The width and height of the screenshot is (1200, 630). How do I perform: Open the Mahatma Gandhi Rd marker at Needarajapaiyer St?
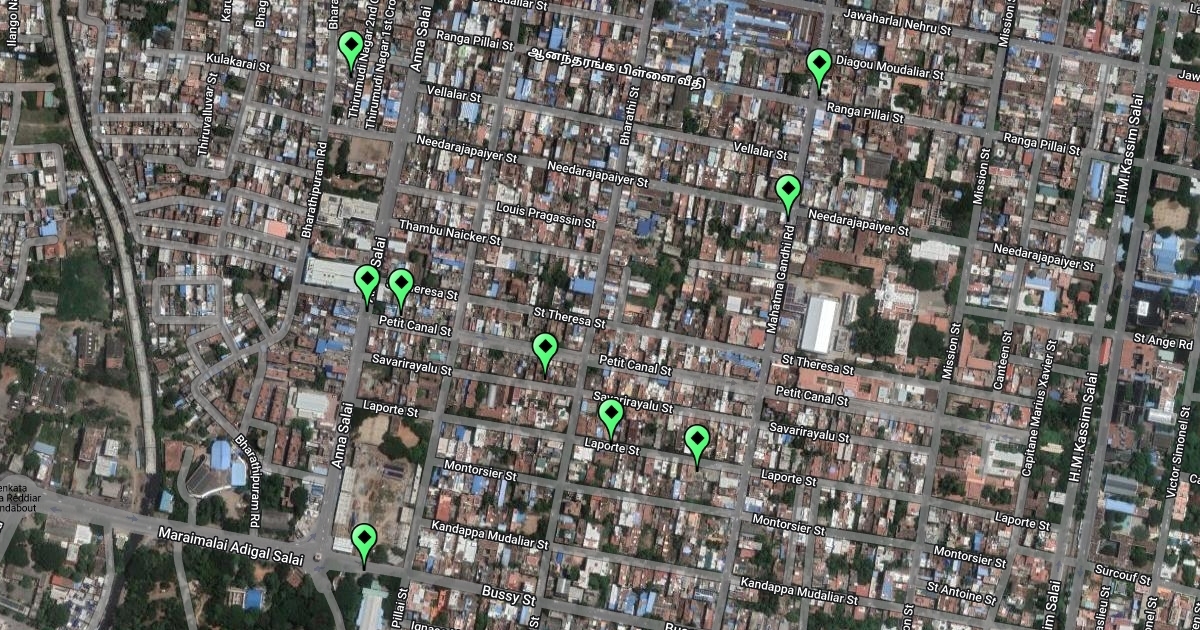788,191
